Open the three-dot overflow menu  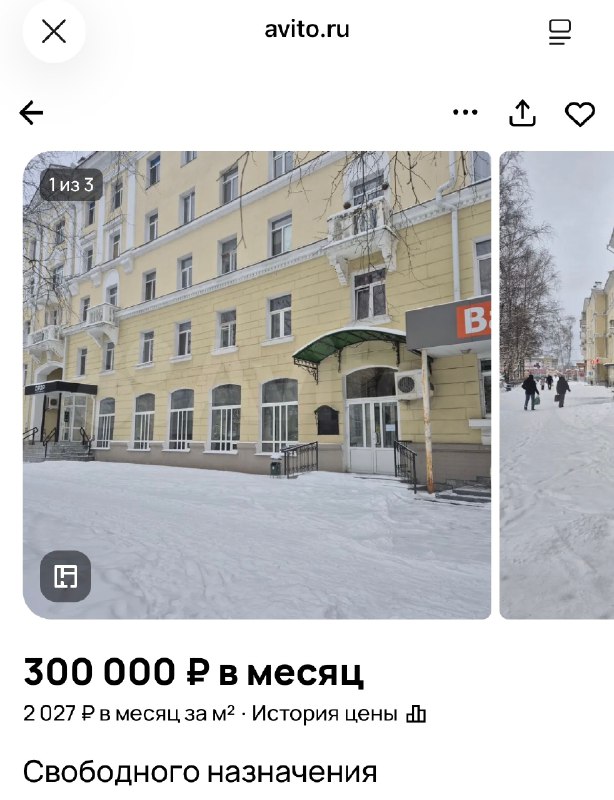[465, 113]
